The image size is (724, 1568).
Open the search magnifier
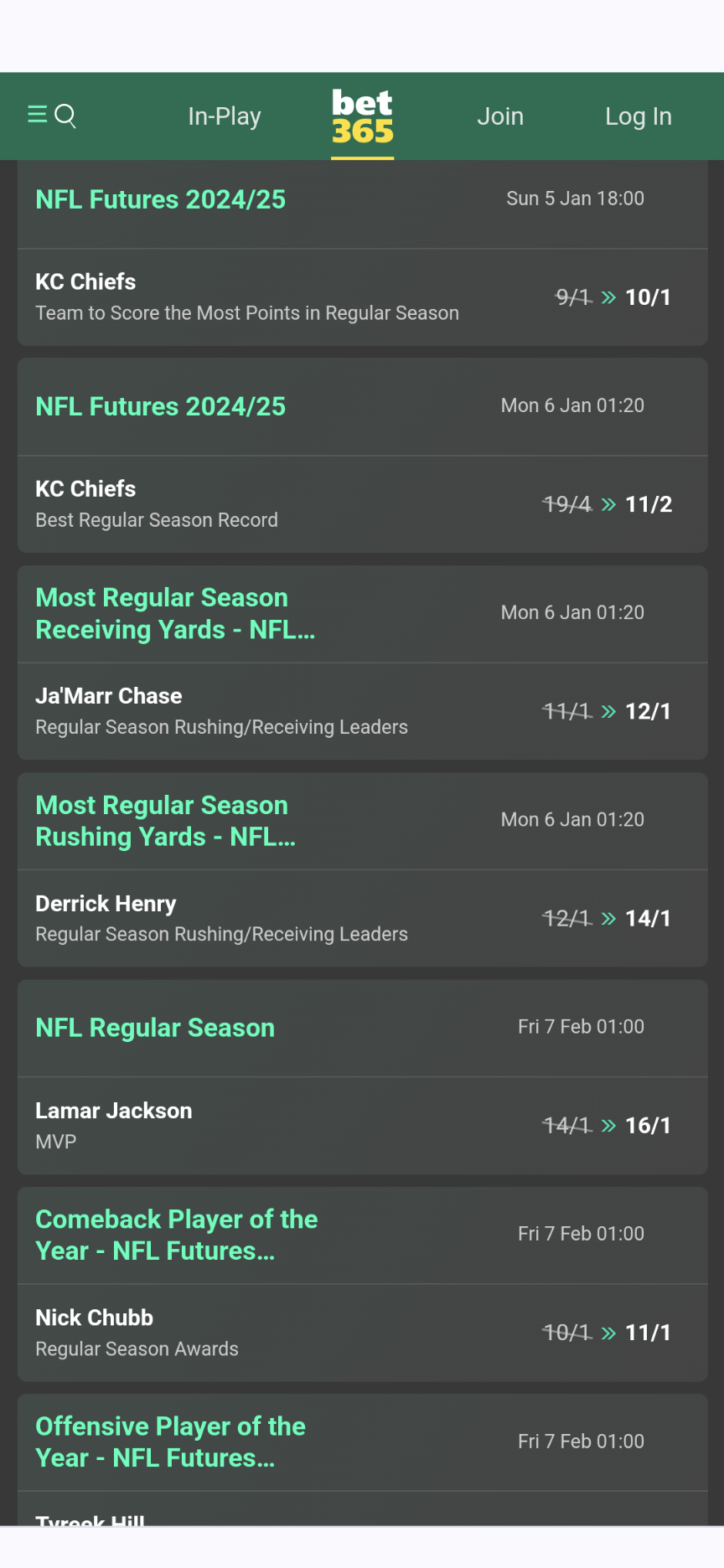[x=65, y=116]
